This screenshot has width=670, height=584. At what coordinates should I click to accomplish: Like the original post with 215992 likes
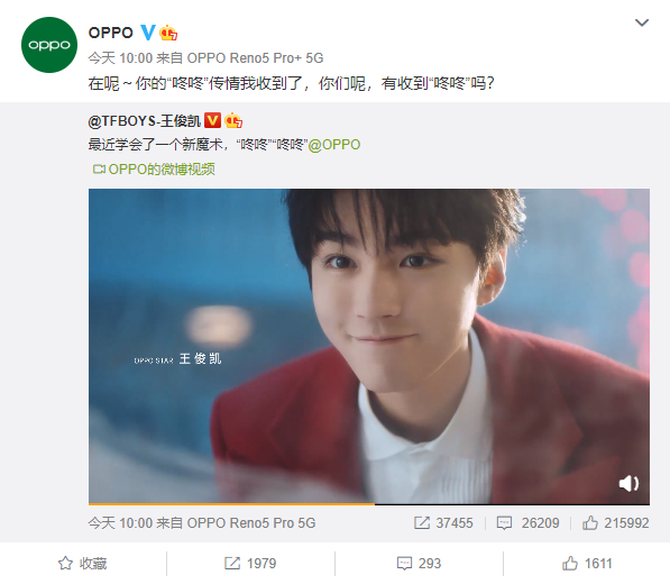coord(615,523)
